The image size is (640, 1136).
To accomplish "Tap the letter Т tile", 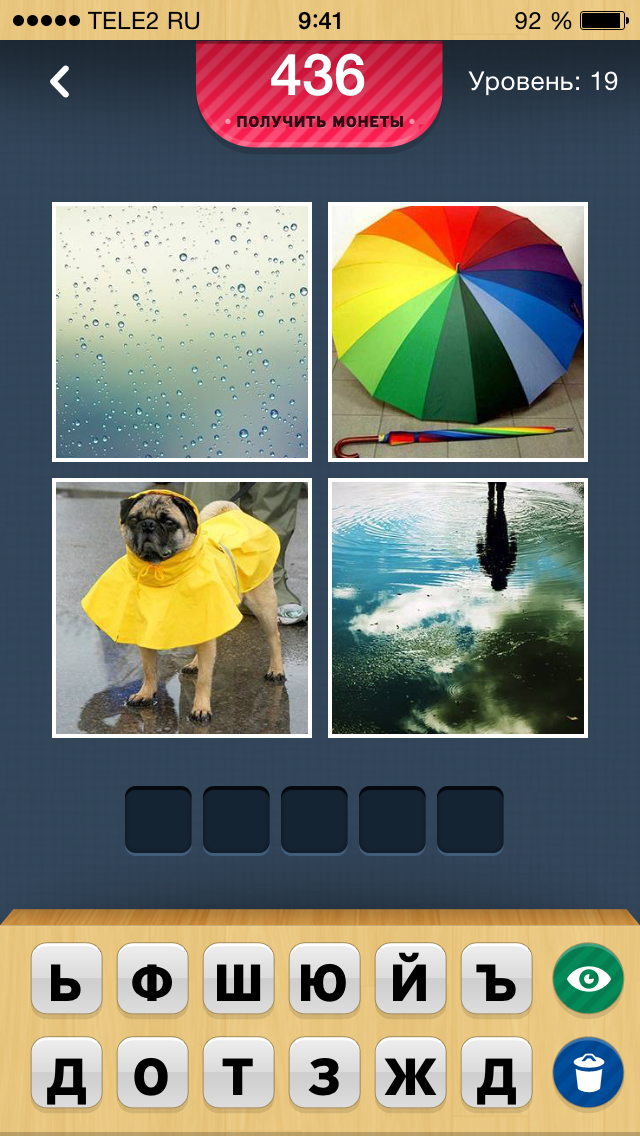I will 239,1075.
